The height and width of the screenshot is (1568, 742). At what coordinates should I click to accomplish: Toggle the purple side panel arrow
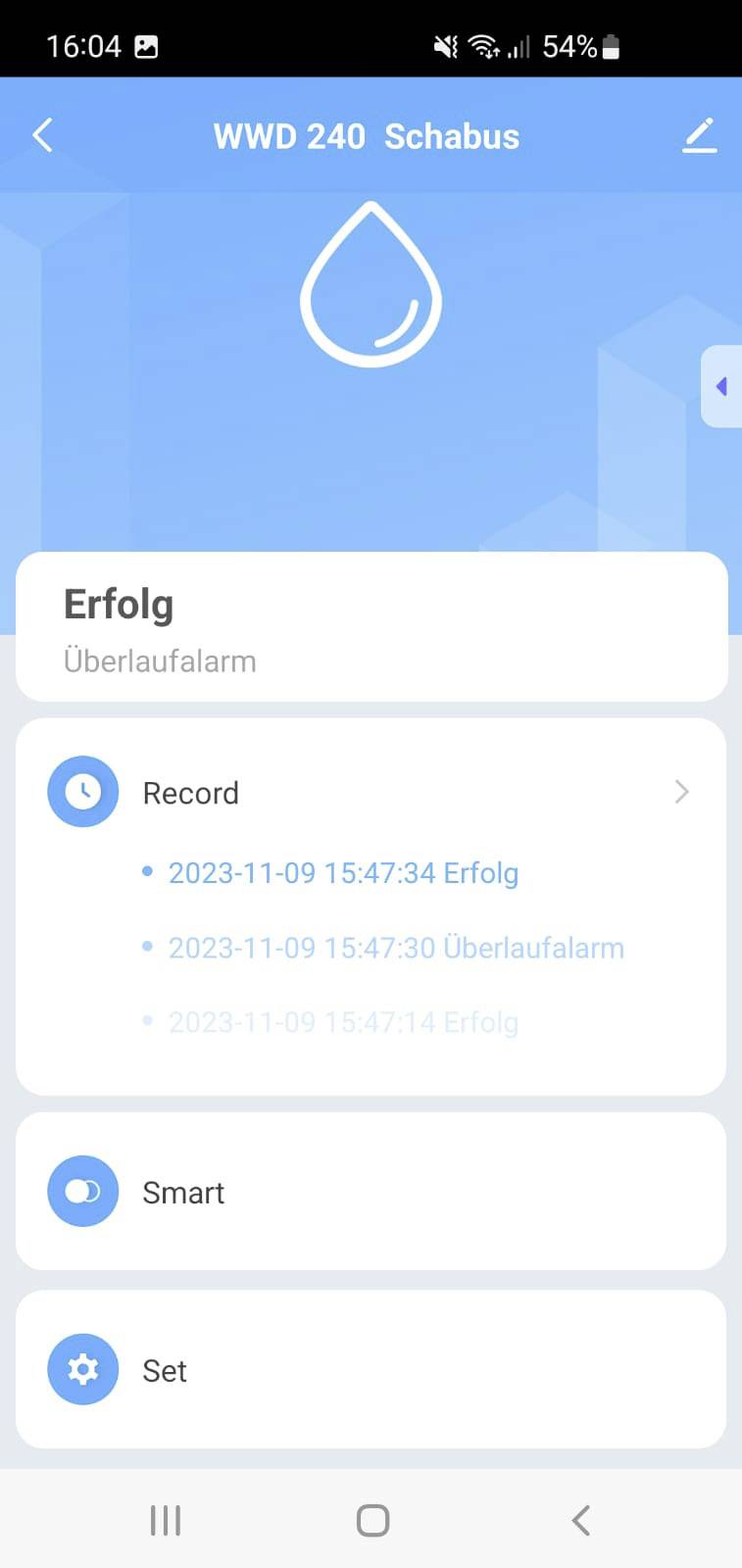pos(721,386)
